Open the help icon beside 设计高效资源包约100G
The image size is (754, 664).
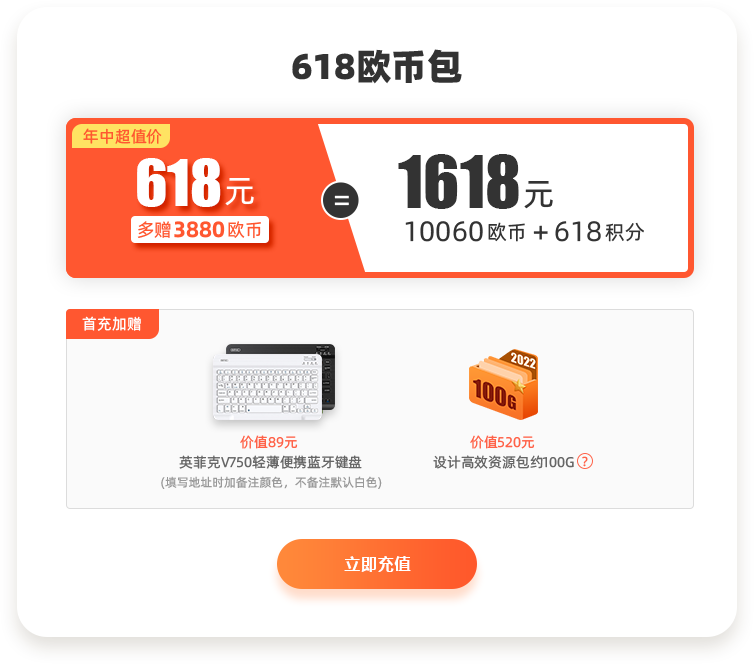click(585, 462)
